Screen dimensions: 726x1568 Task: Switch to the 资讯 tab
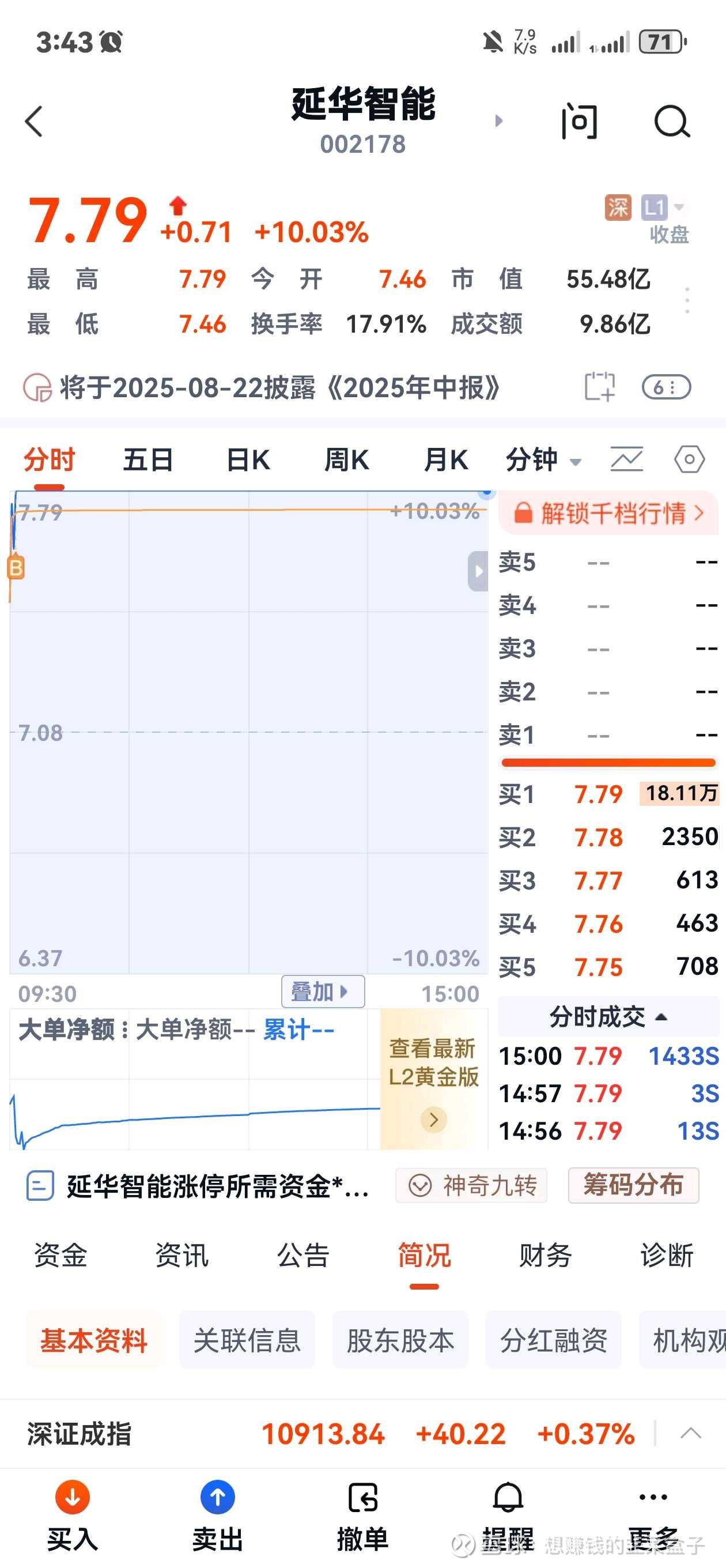tap(181, 1254)
